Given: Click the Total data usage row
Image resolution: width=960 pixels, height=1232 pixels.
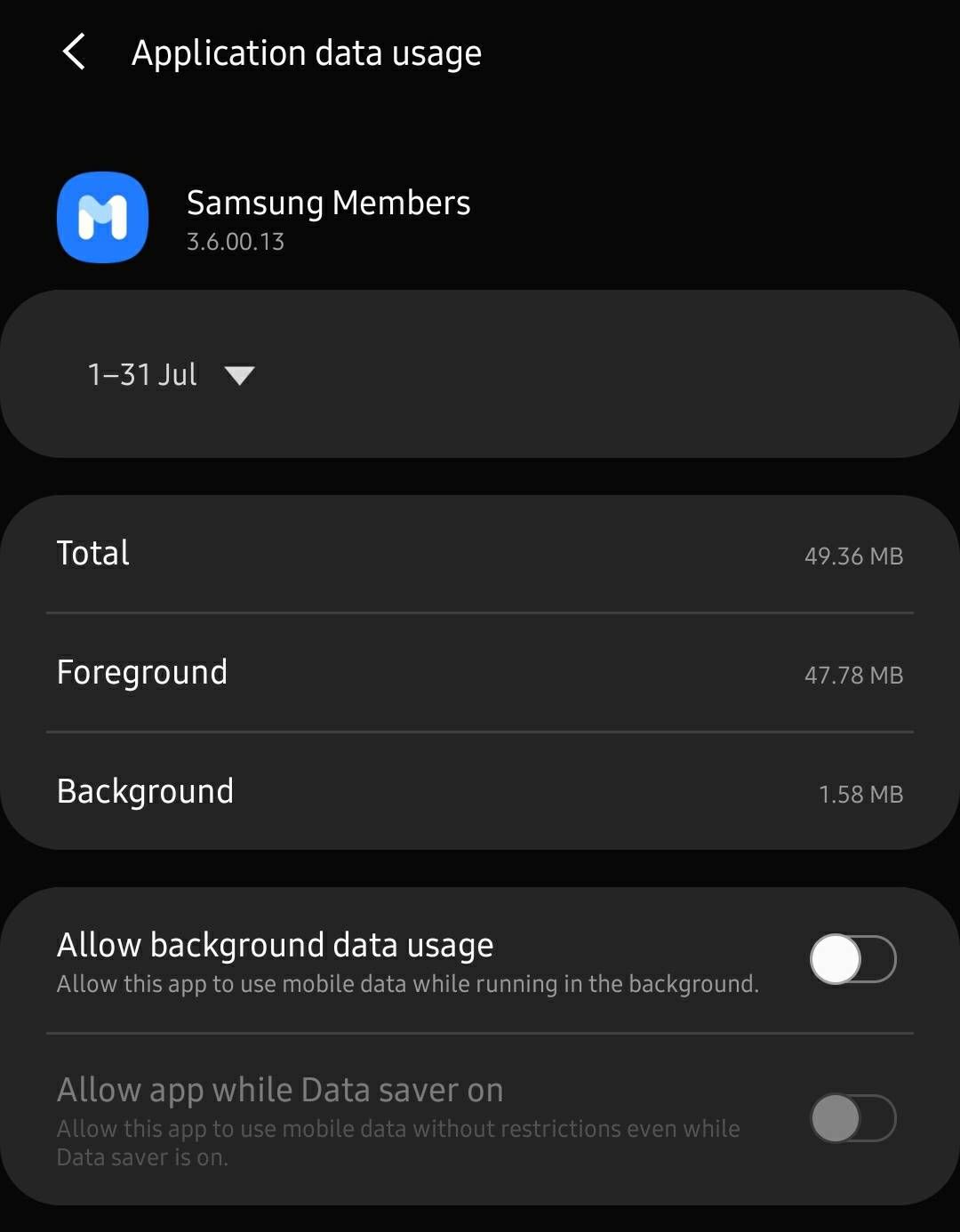Looking at the screenshot, I should (480, 555).
